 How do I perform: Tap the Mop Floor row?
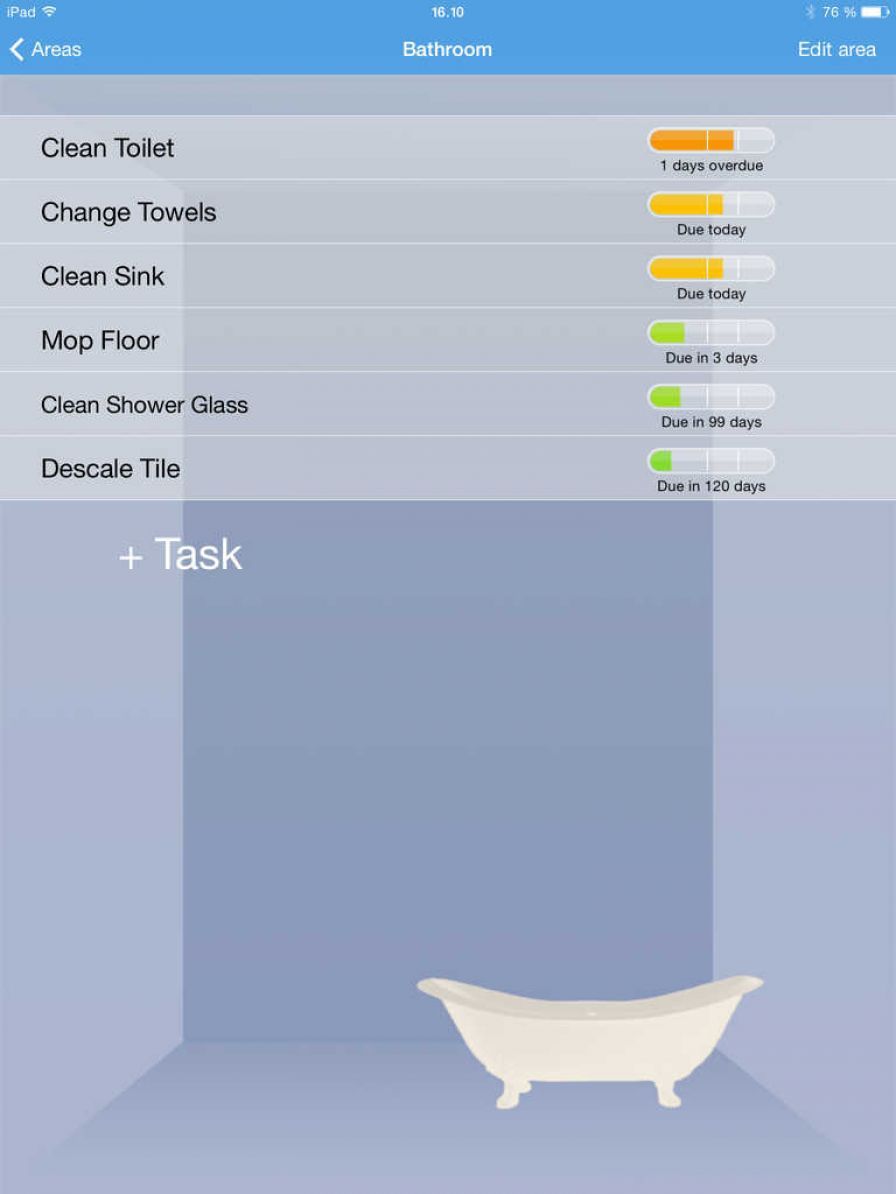100,340
